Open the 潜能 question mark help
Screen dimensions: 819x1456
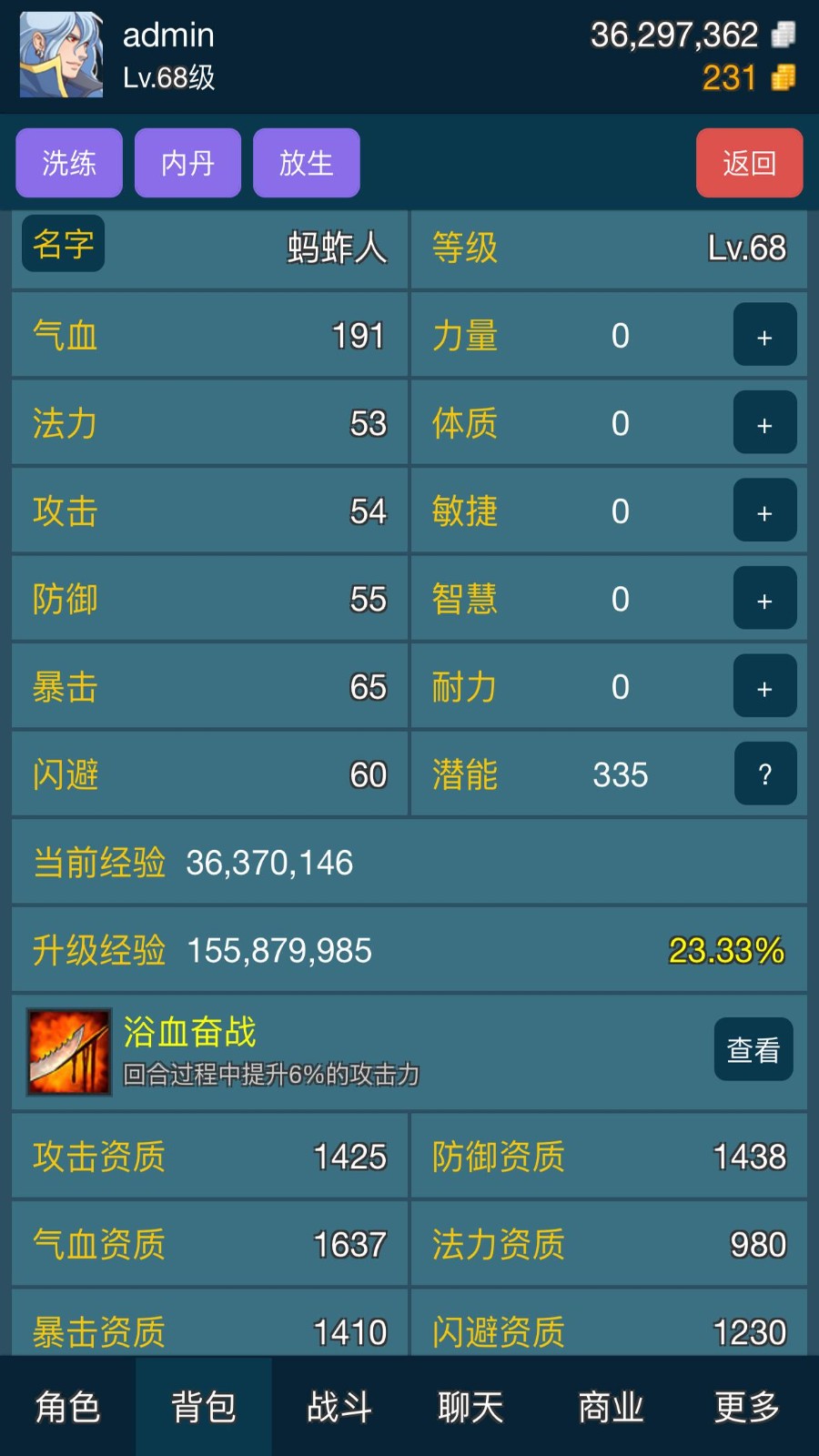click(764, 774)
